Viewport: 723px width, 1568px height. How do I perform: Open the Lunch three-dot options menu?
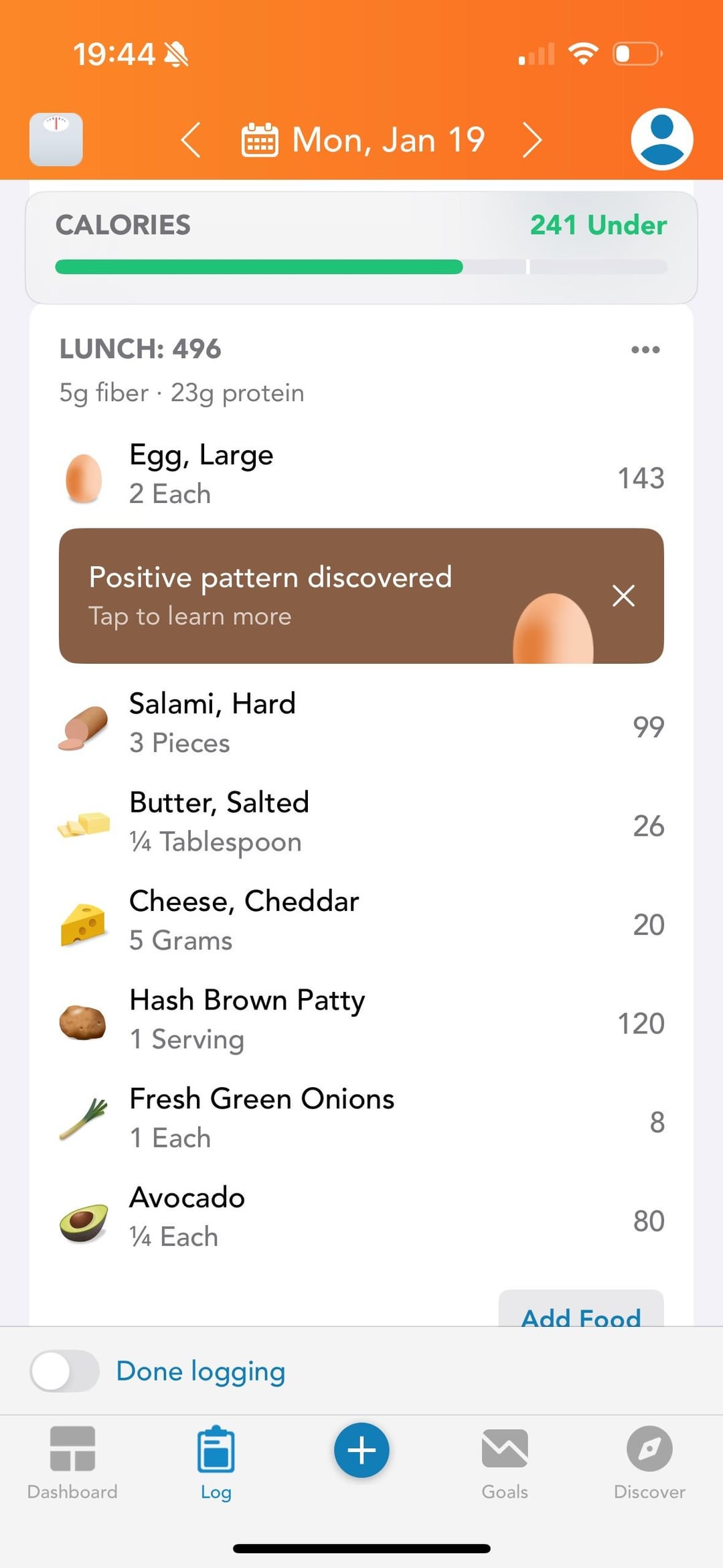pyautogui.click(x=645, y=350)
